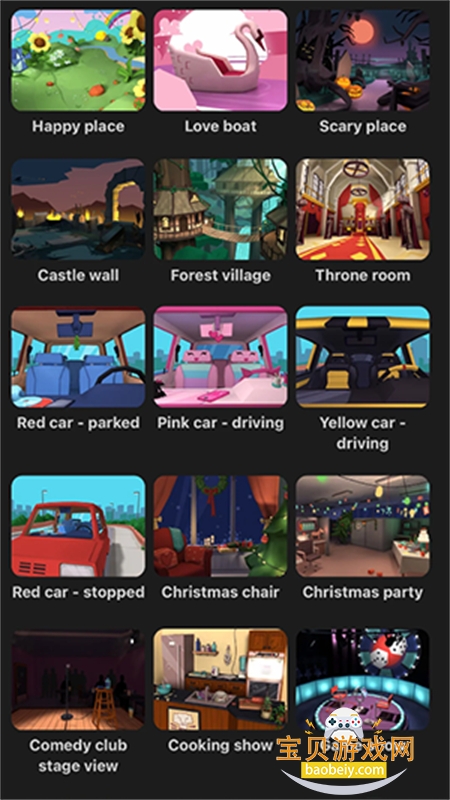
Task: Select the Christmas chair background
Action: 220,526
